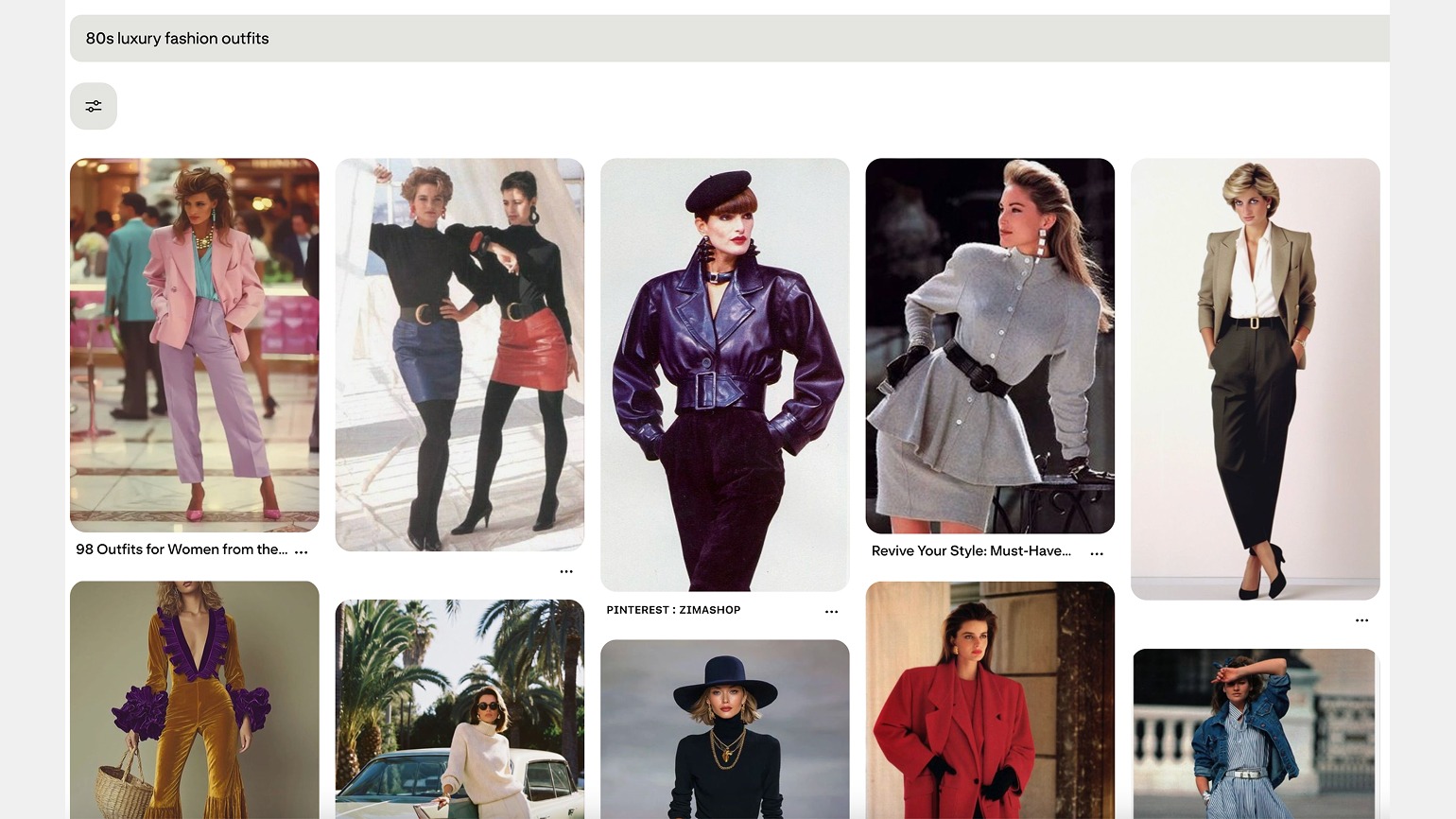Screen dimensions: 1456x819
Task: Open options for 'Revive Your Style' pin
Action: [x=1097, y=553]
